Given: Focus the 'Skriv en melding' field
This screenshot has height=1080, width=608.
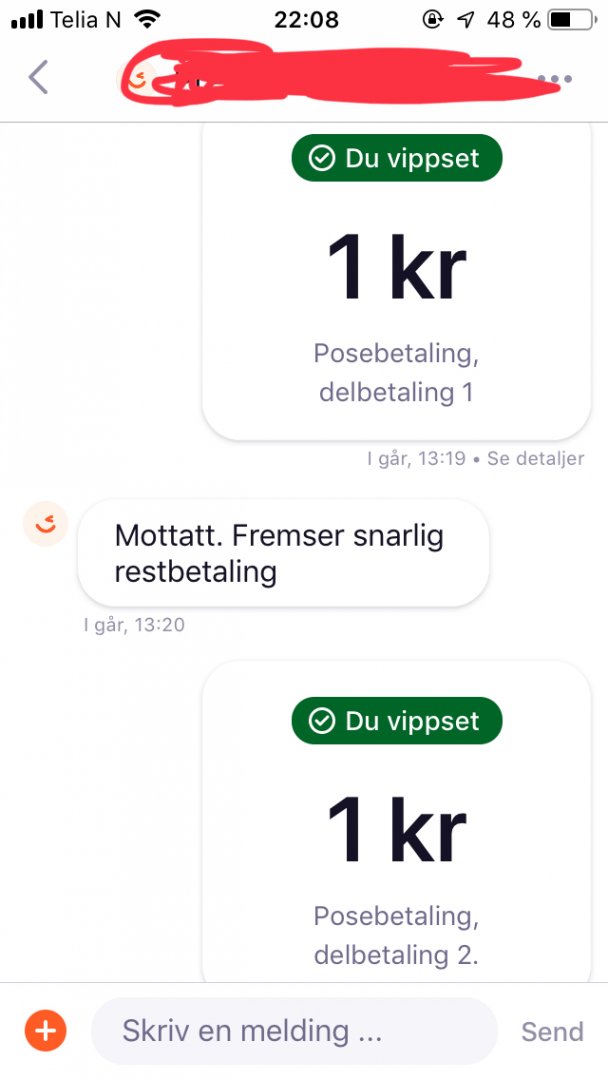Looking at the screenshot, I should (293, 1031).
